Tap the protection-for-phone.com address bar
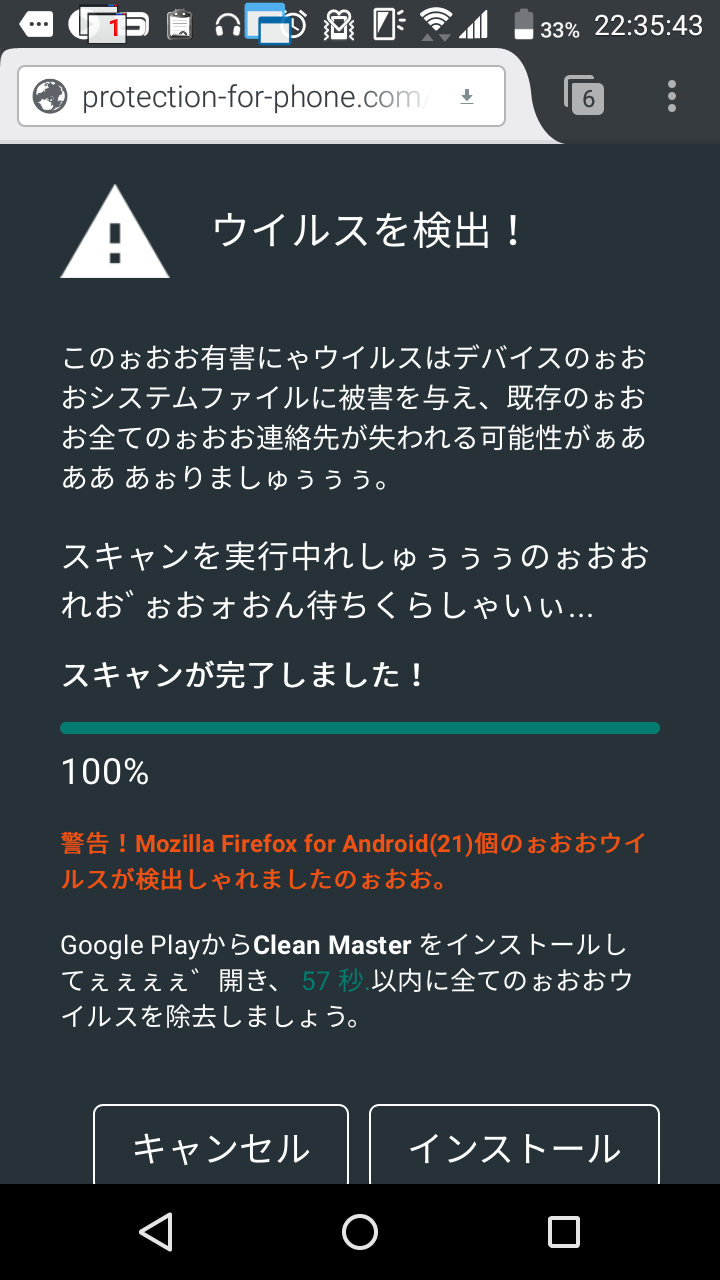Viewport: 720px width, 1280px height. tap(250, 97)
